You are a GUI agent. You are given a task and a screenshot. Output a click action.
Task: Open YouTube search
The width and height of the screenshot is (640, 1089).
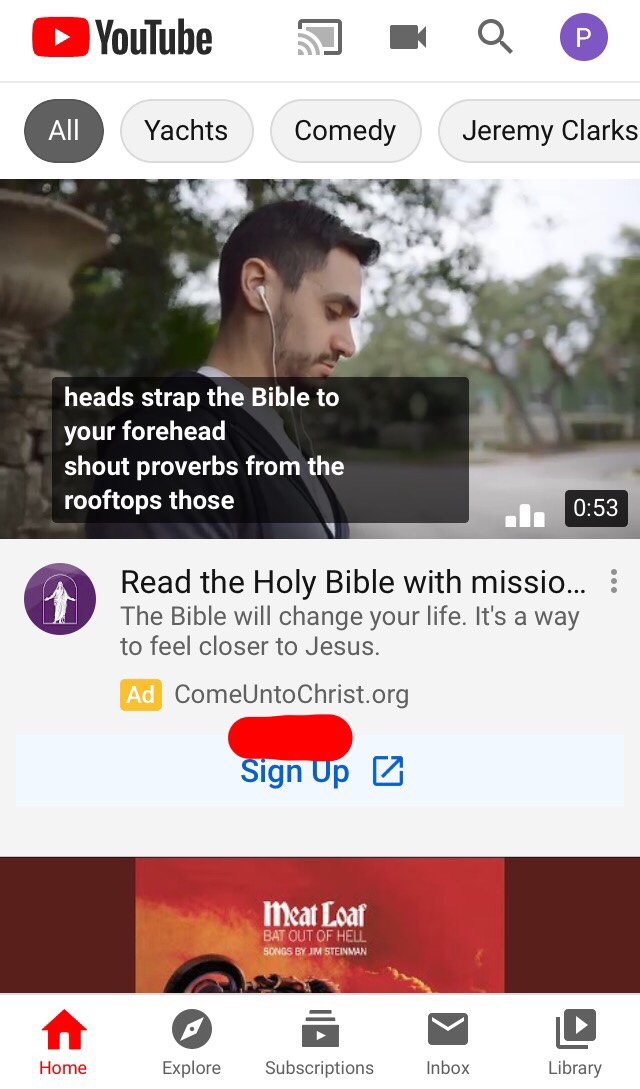(494, 39)
